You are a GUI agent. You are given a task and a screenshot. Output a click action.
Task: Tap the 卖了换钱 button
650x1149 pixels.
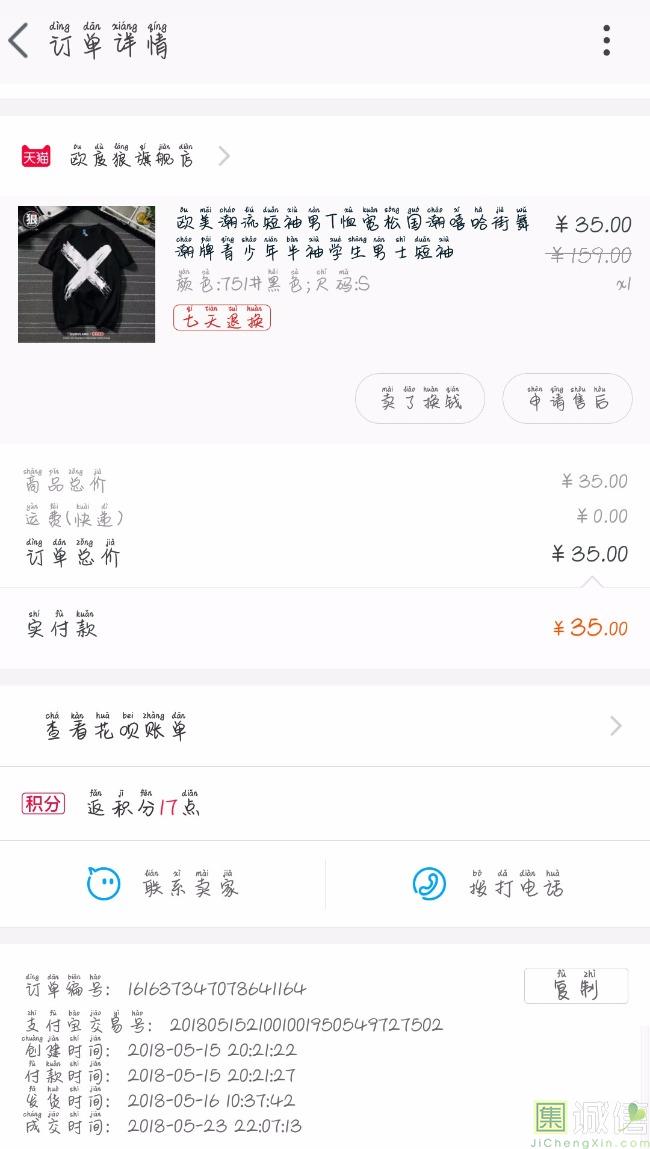tap(420, 399)
